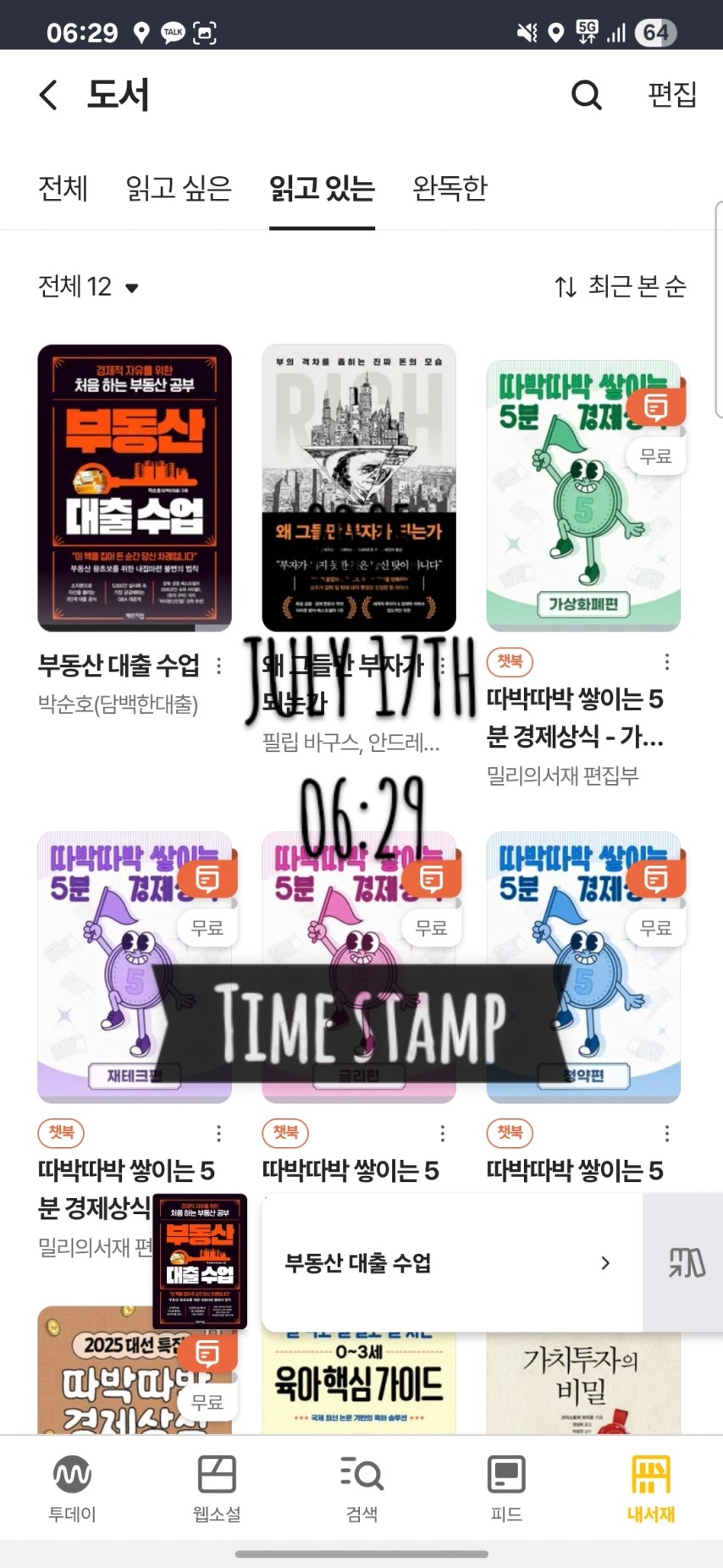Go back from the 도서 screen
Image resolution: width=723 pixels, height=1568 pixels.
click(x=49, y=95)
